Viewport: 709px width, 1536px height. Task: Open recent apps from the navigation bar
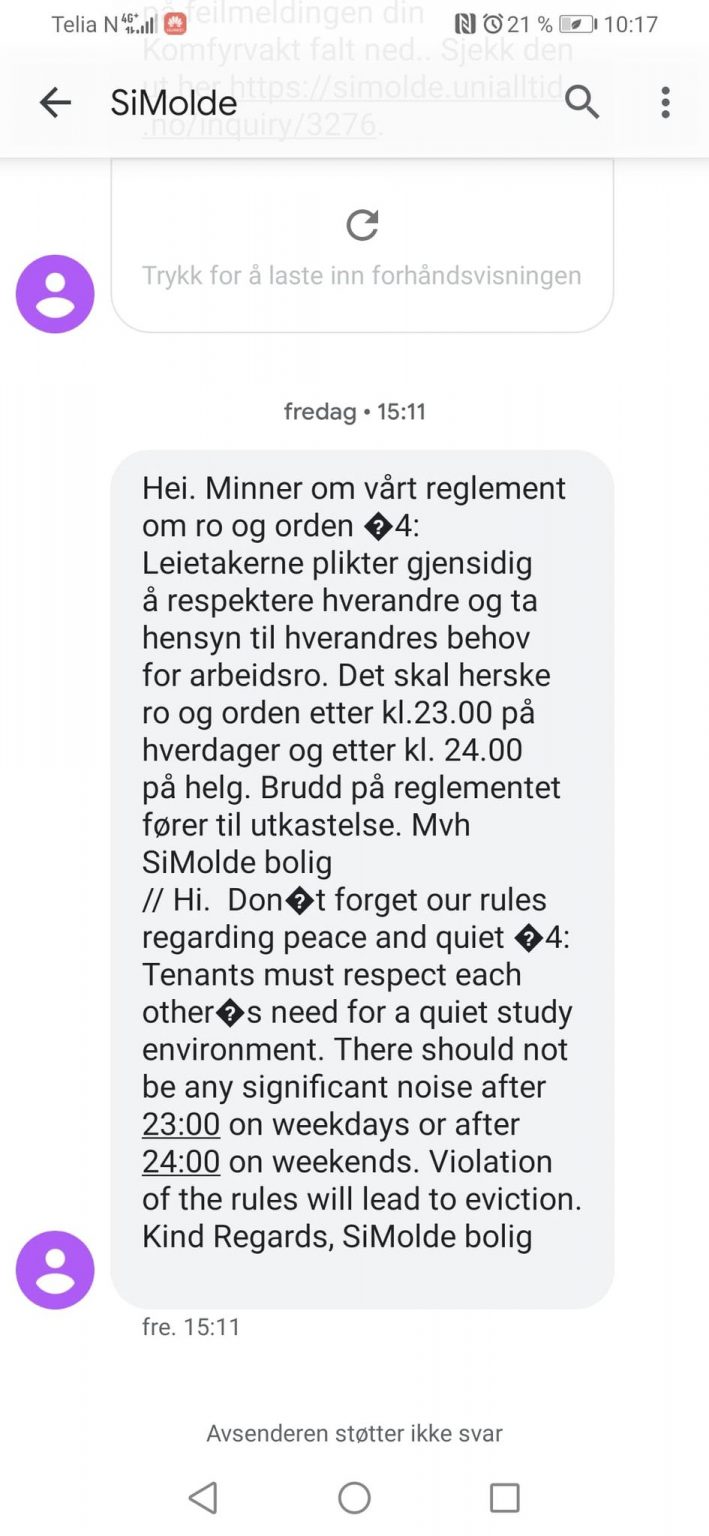(504, 1497)
